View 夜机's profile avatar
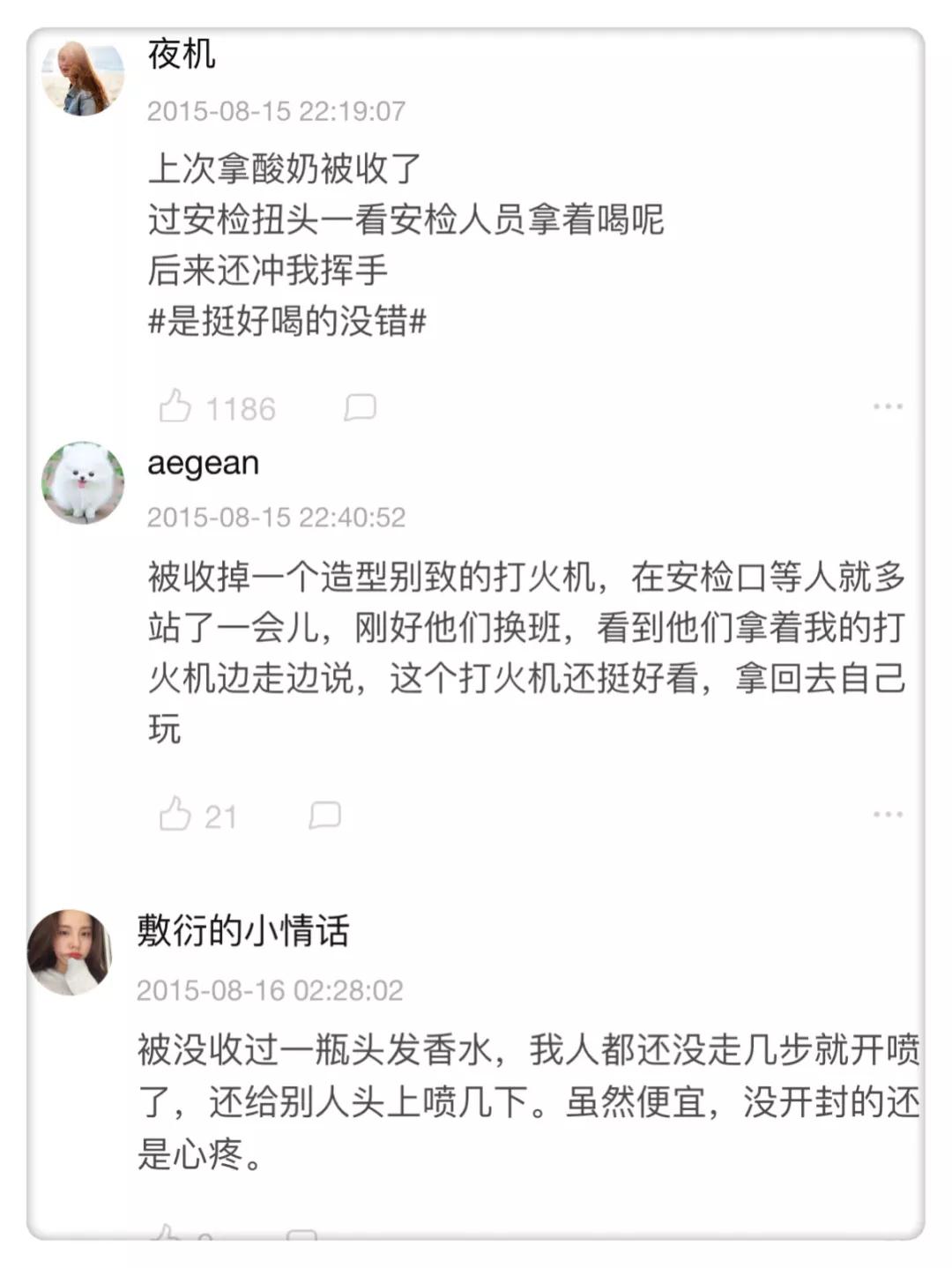 tap(83, 78)
